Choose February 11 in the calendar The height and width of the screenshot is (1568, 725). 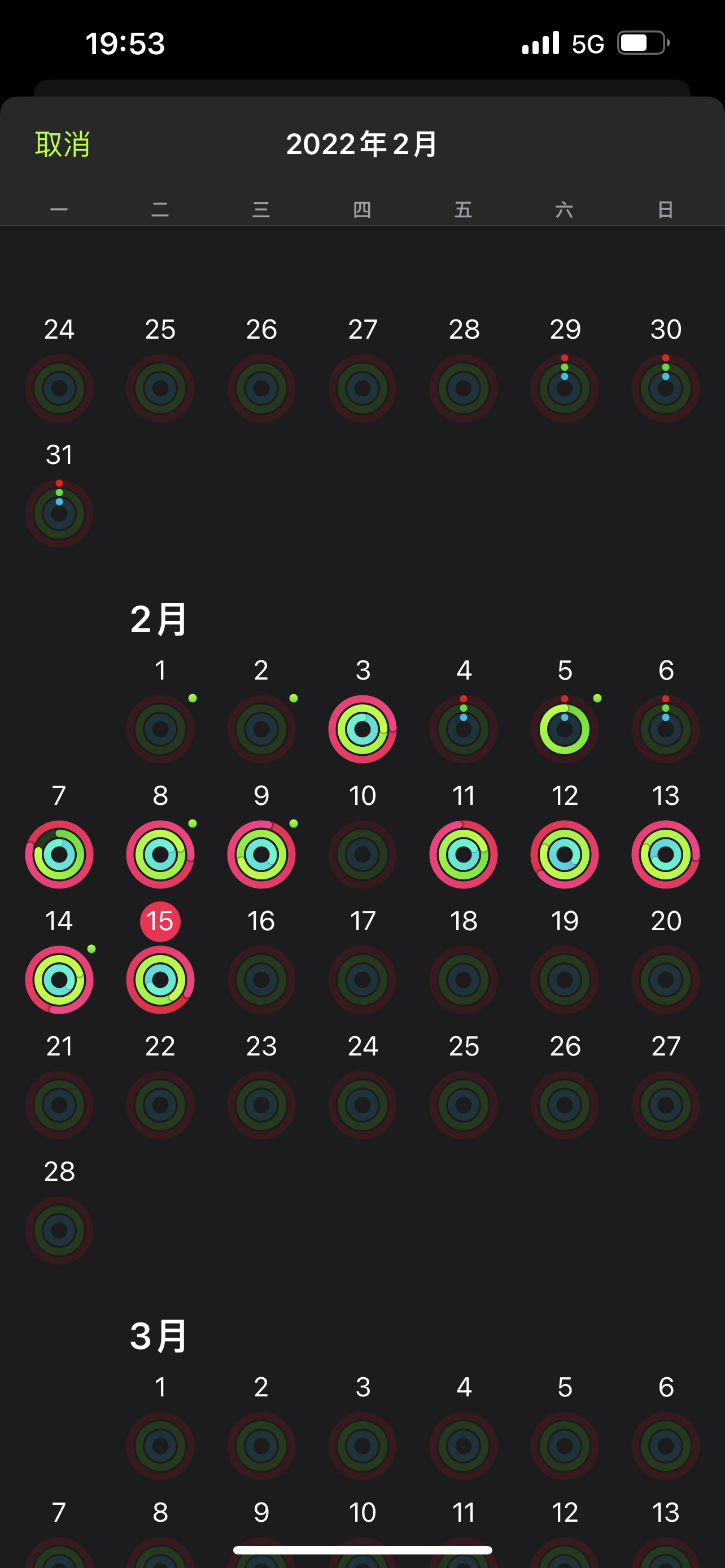click(x=463, y=854)
